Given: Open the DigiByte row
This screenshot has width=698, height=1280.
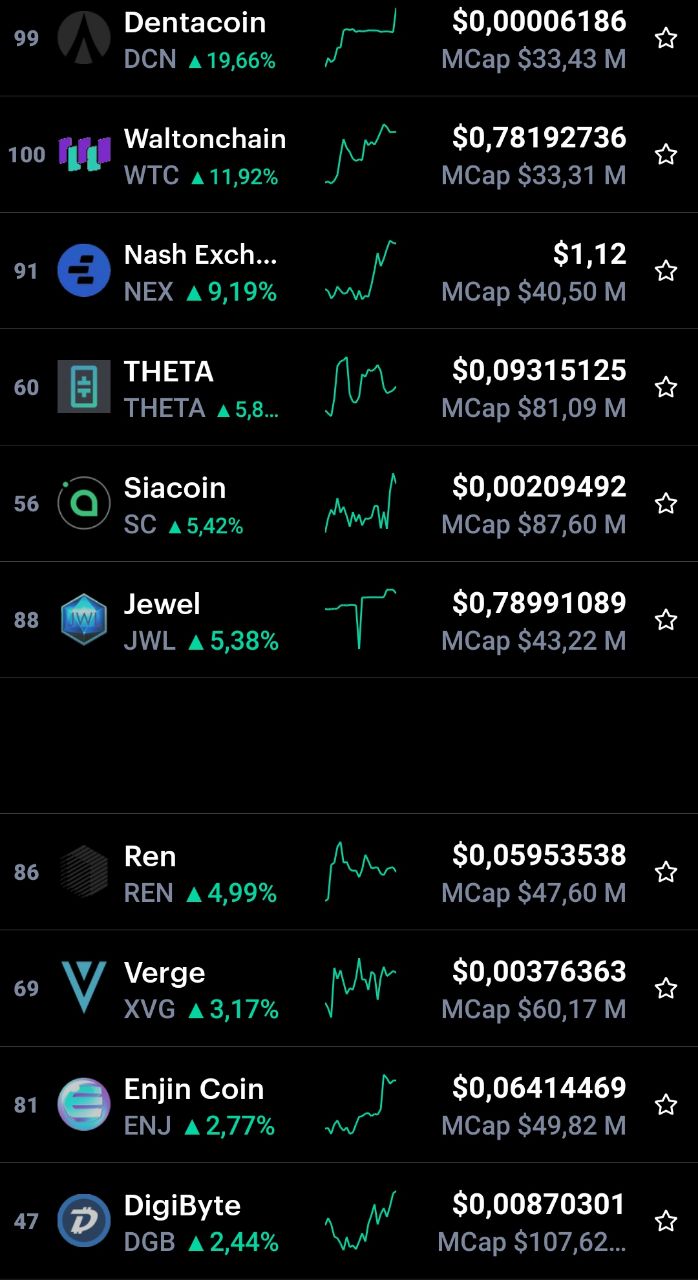Looking at the screenshot, I should (349, 1221).
